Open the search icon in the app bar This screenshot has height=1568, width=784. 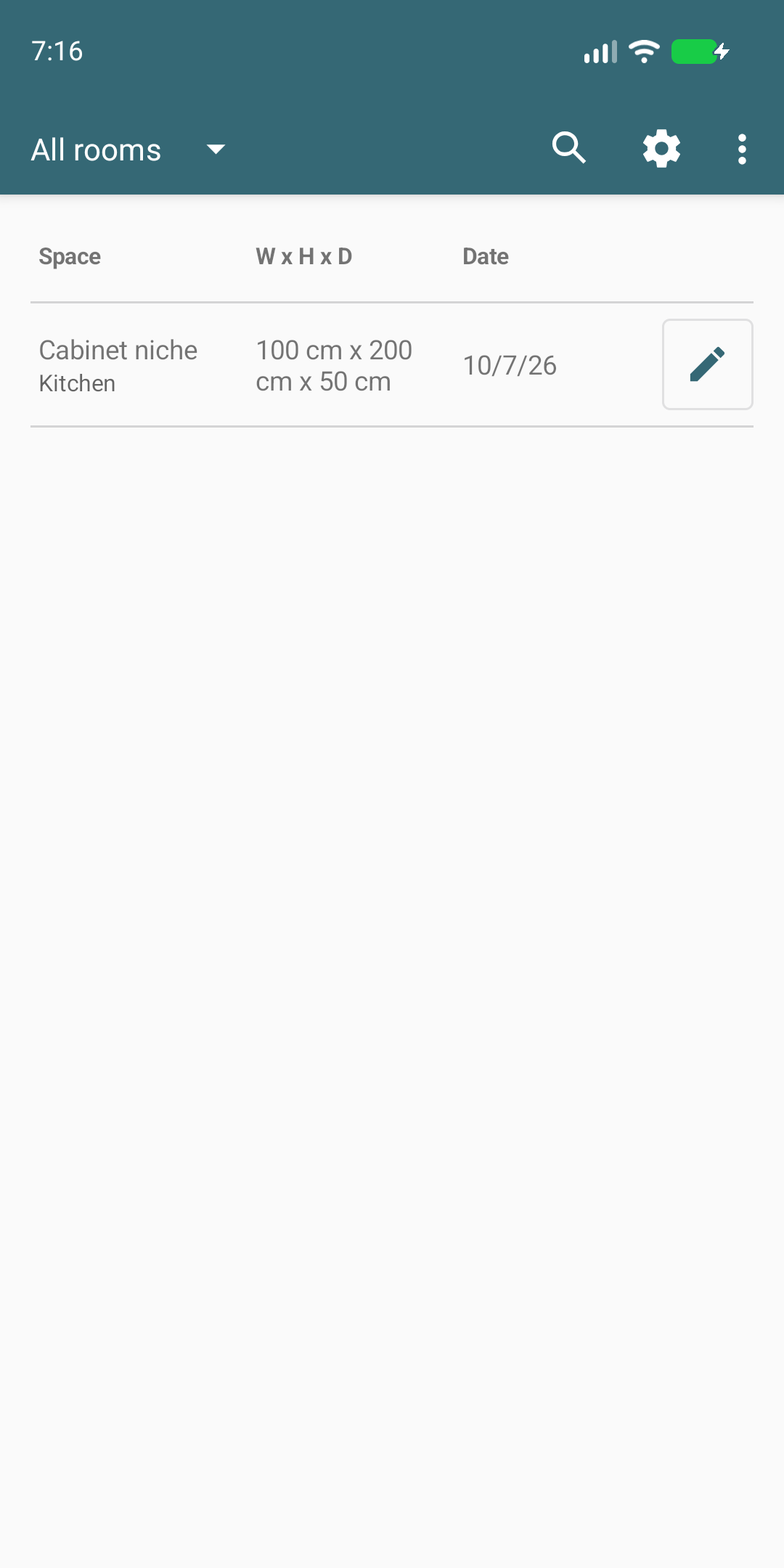click(x=568, y=149)
